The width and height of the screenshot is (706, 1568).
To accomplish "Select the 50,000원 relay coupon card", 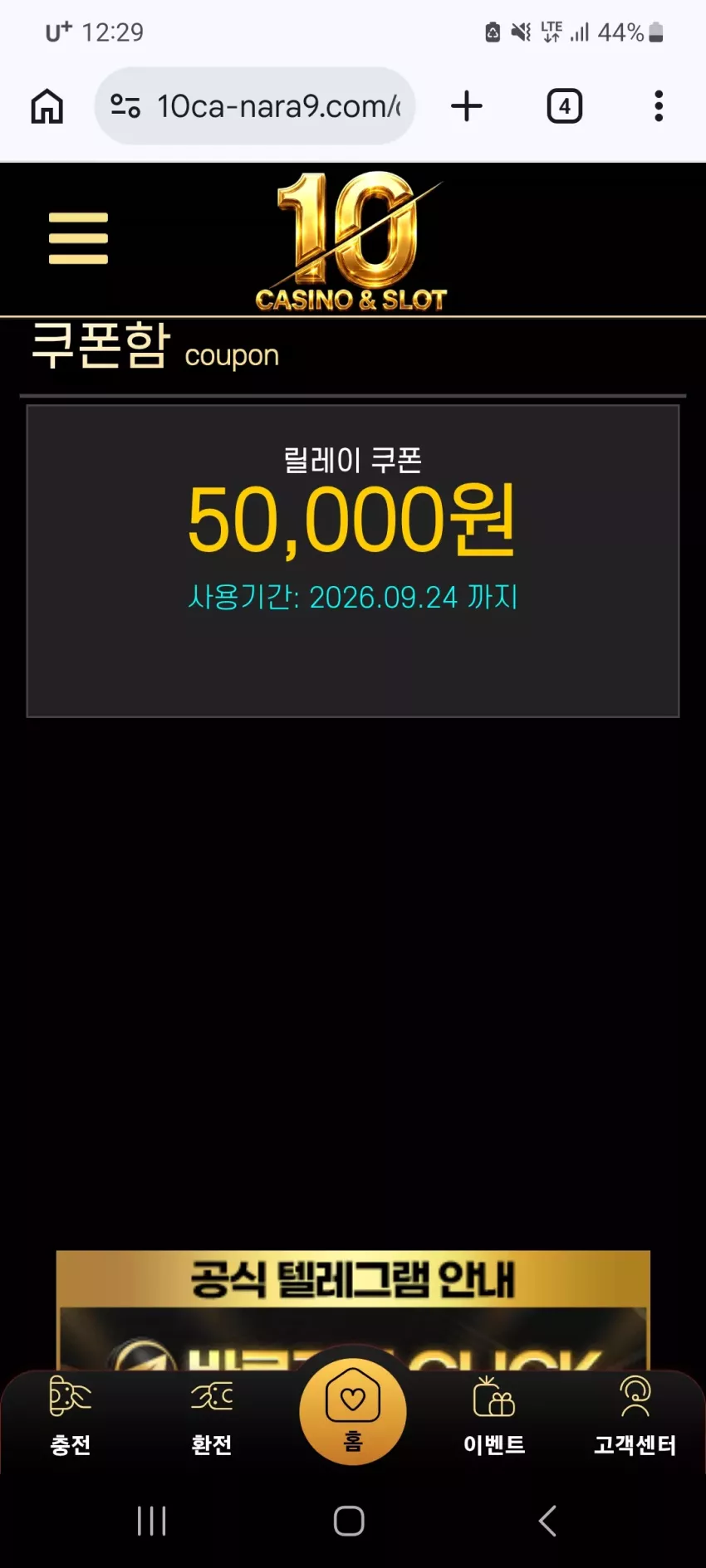I will click(x=353, y=561).
